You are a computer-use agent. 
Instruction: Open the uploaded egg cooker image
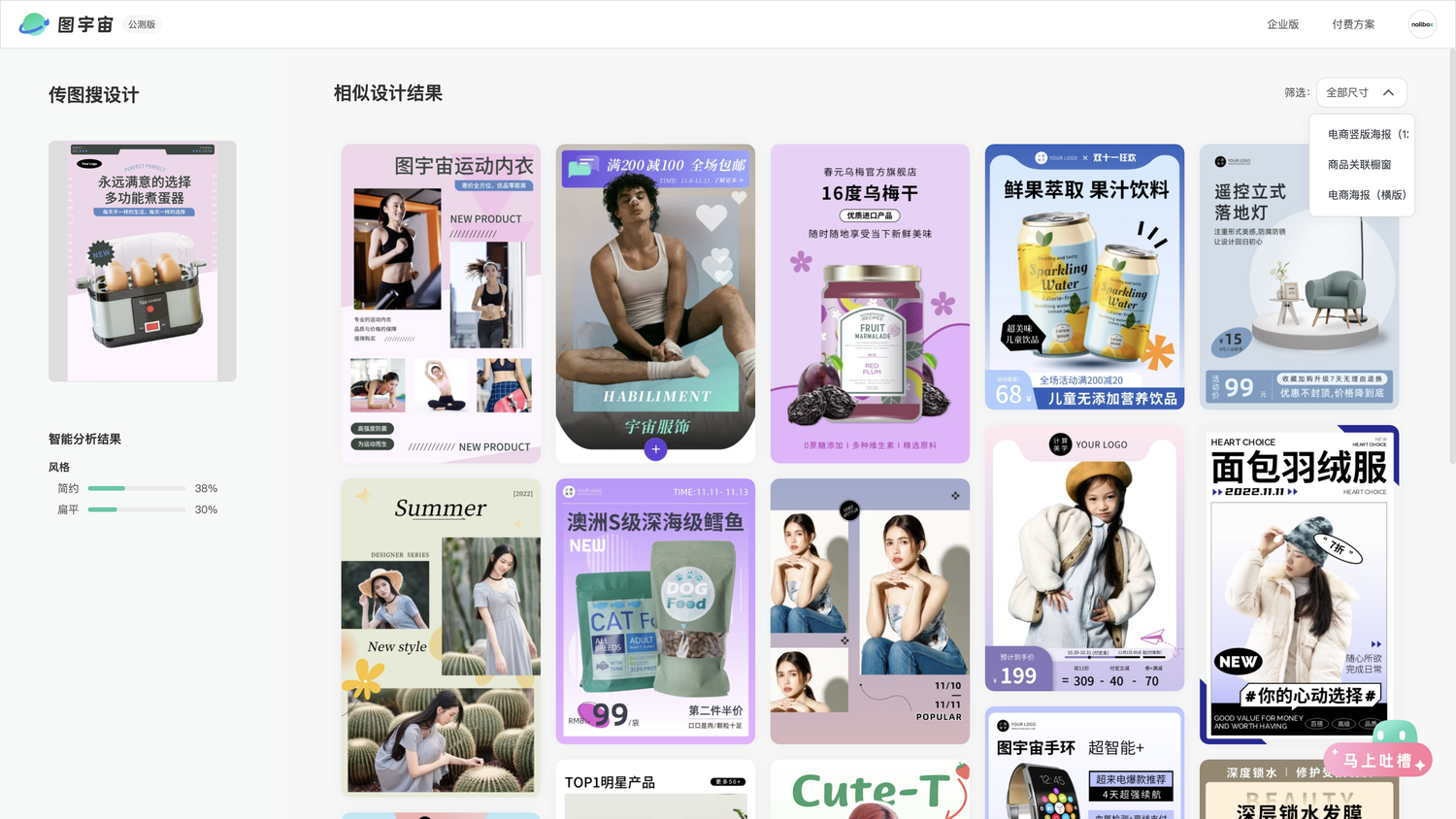click(x=143, y=261)
